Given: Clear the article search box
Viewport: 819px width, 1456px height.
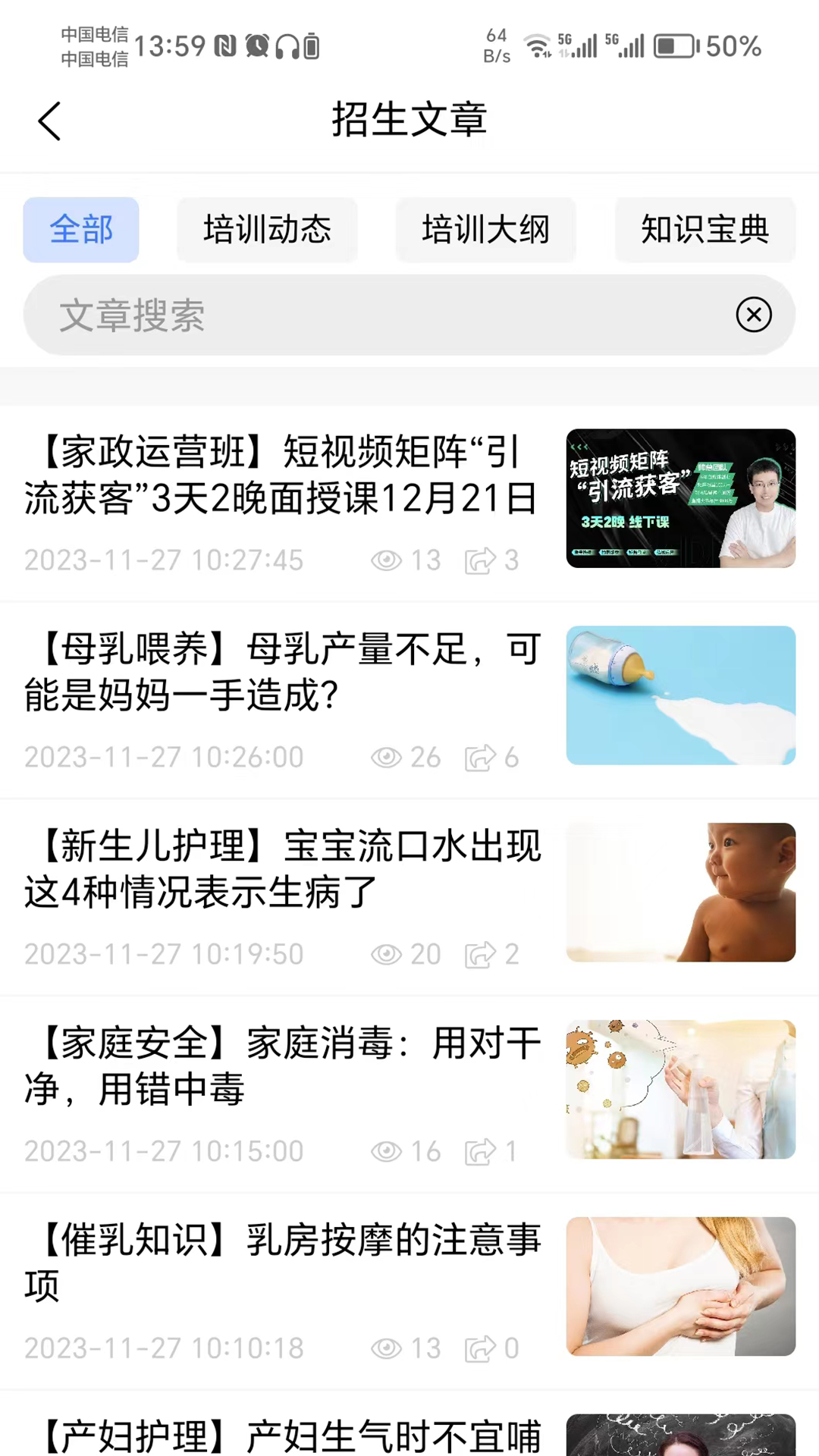Looking at the screenshot, I should click(x=754, y=315).
